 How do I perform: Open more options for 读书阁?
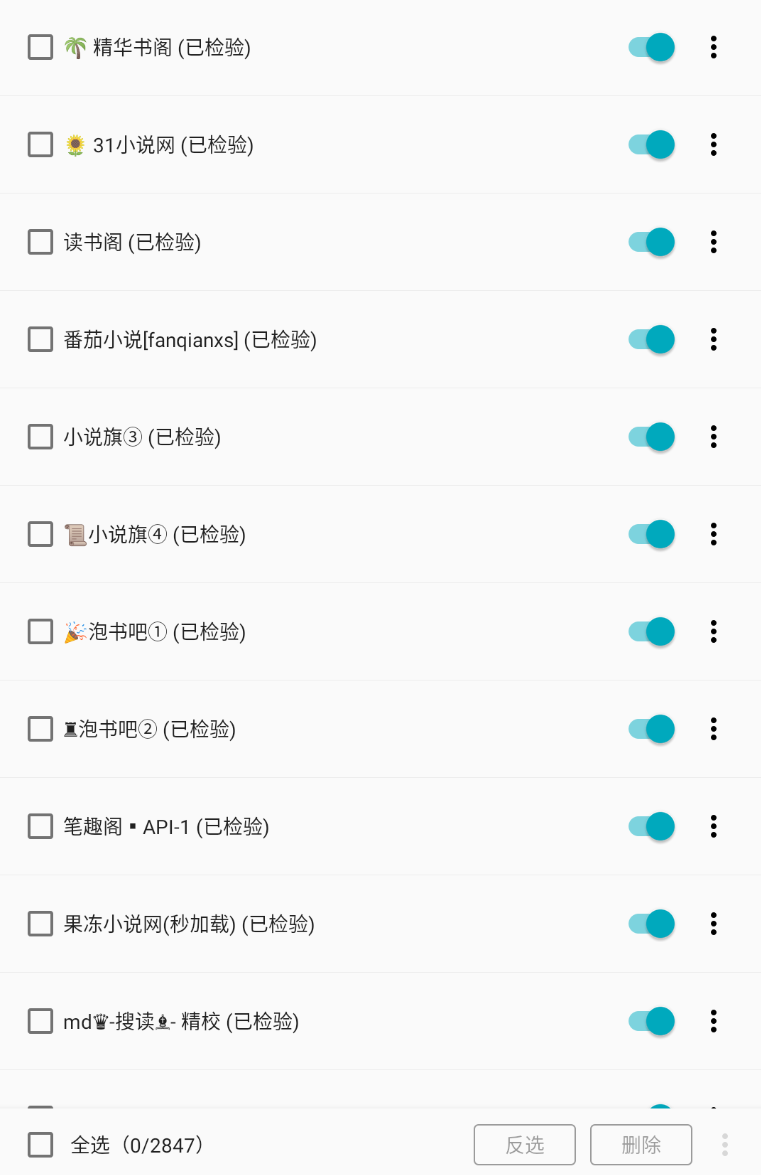click(713, 242)
